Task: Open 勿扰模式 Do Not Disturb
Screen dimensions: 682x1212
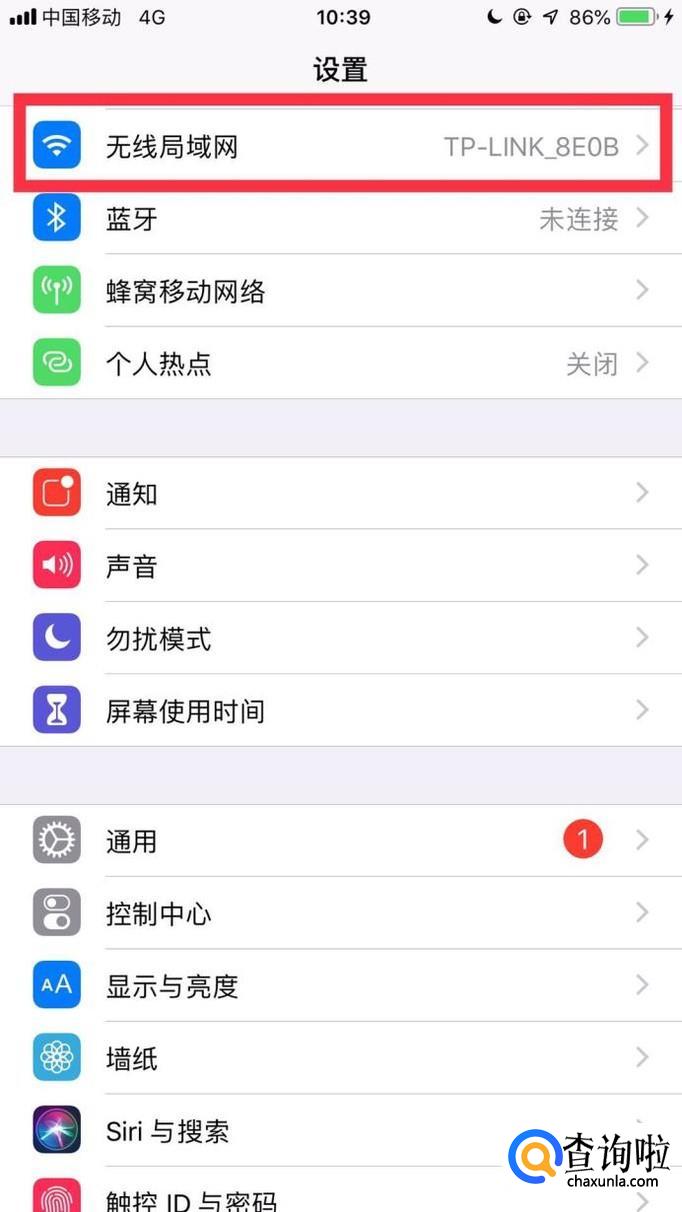Action: [340, 638]
